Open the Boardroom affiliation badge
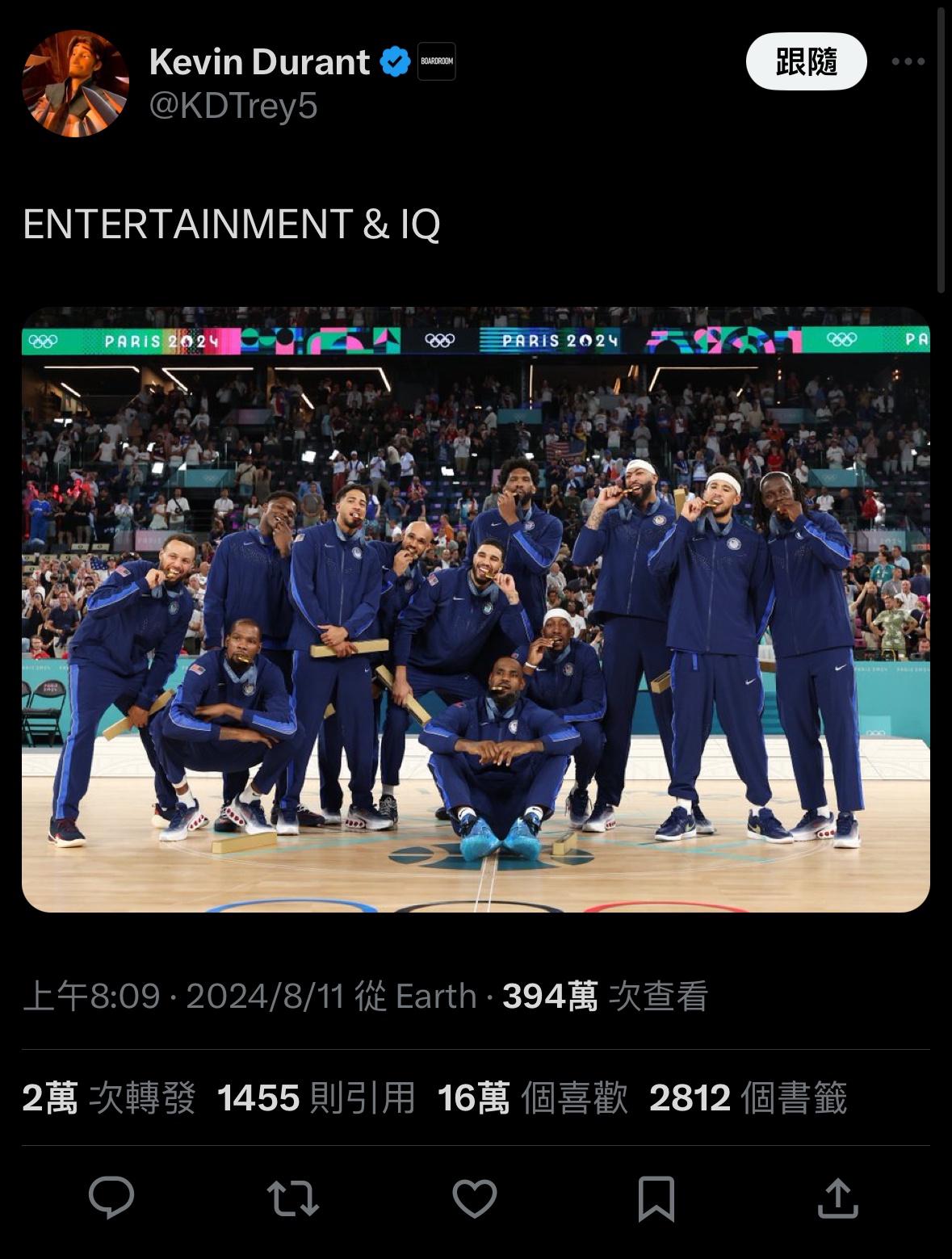 pyautogui.click(x=436, y=61)
